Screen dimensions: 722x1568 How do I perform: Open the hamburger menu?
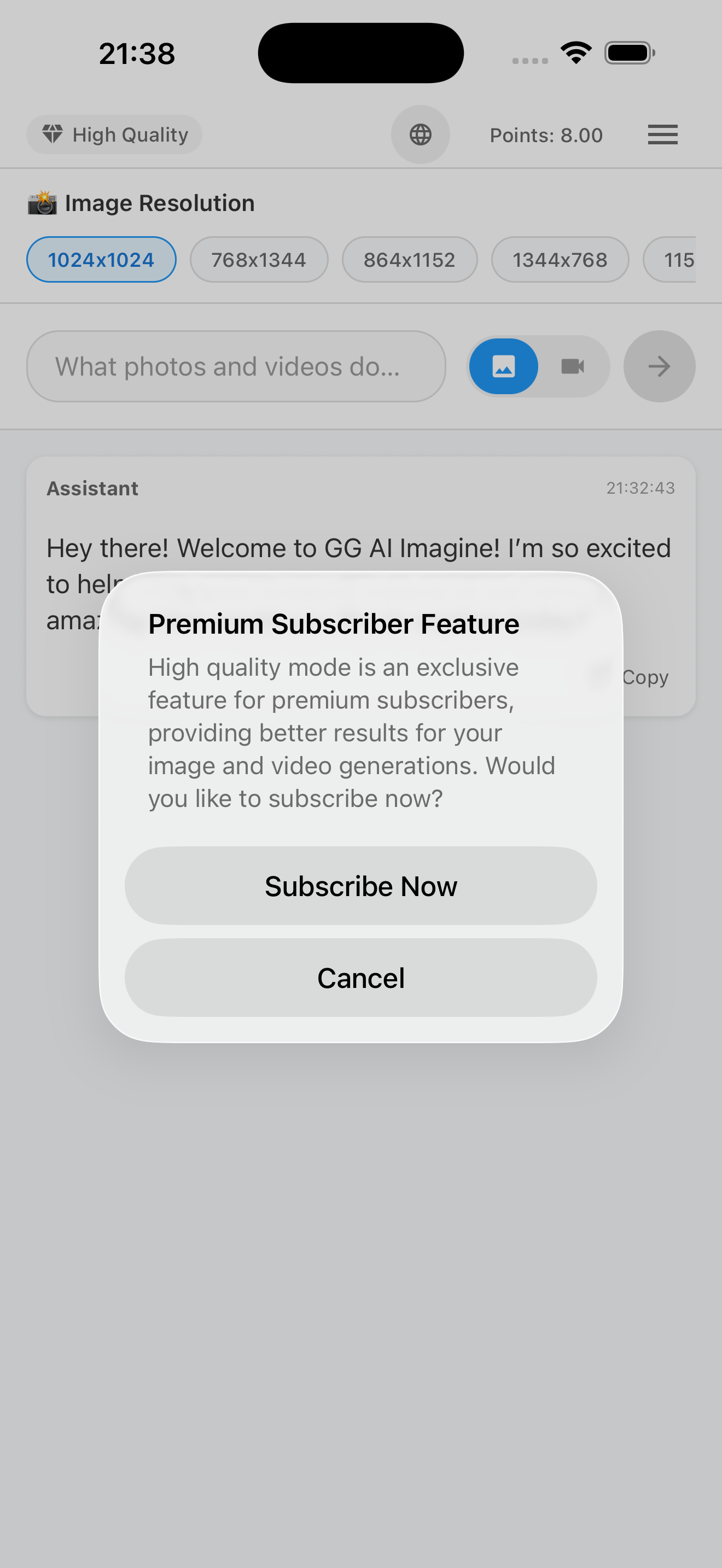(662, 134)
